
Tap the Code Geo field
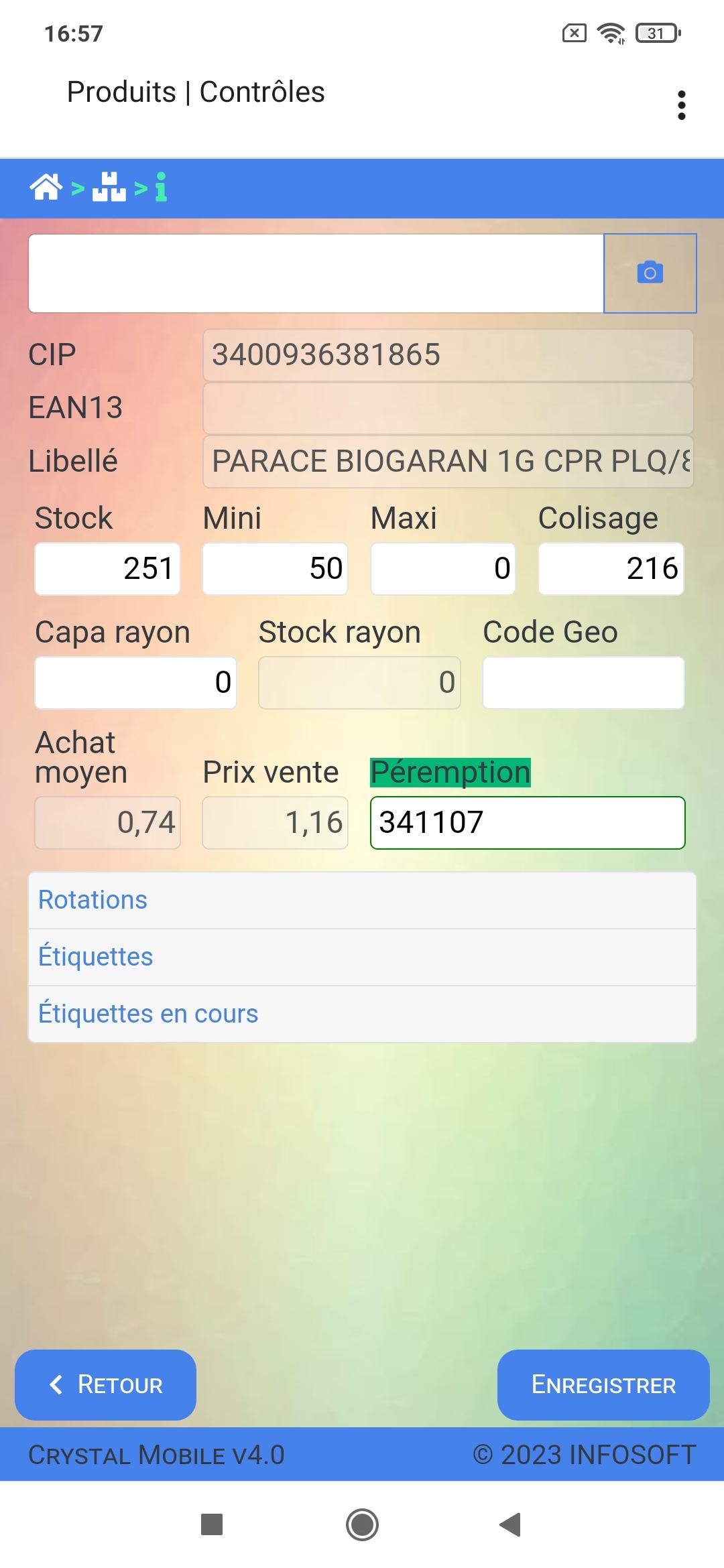tap(583, 683)
